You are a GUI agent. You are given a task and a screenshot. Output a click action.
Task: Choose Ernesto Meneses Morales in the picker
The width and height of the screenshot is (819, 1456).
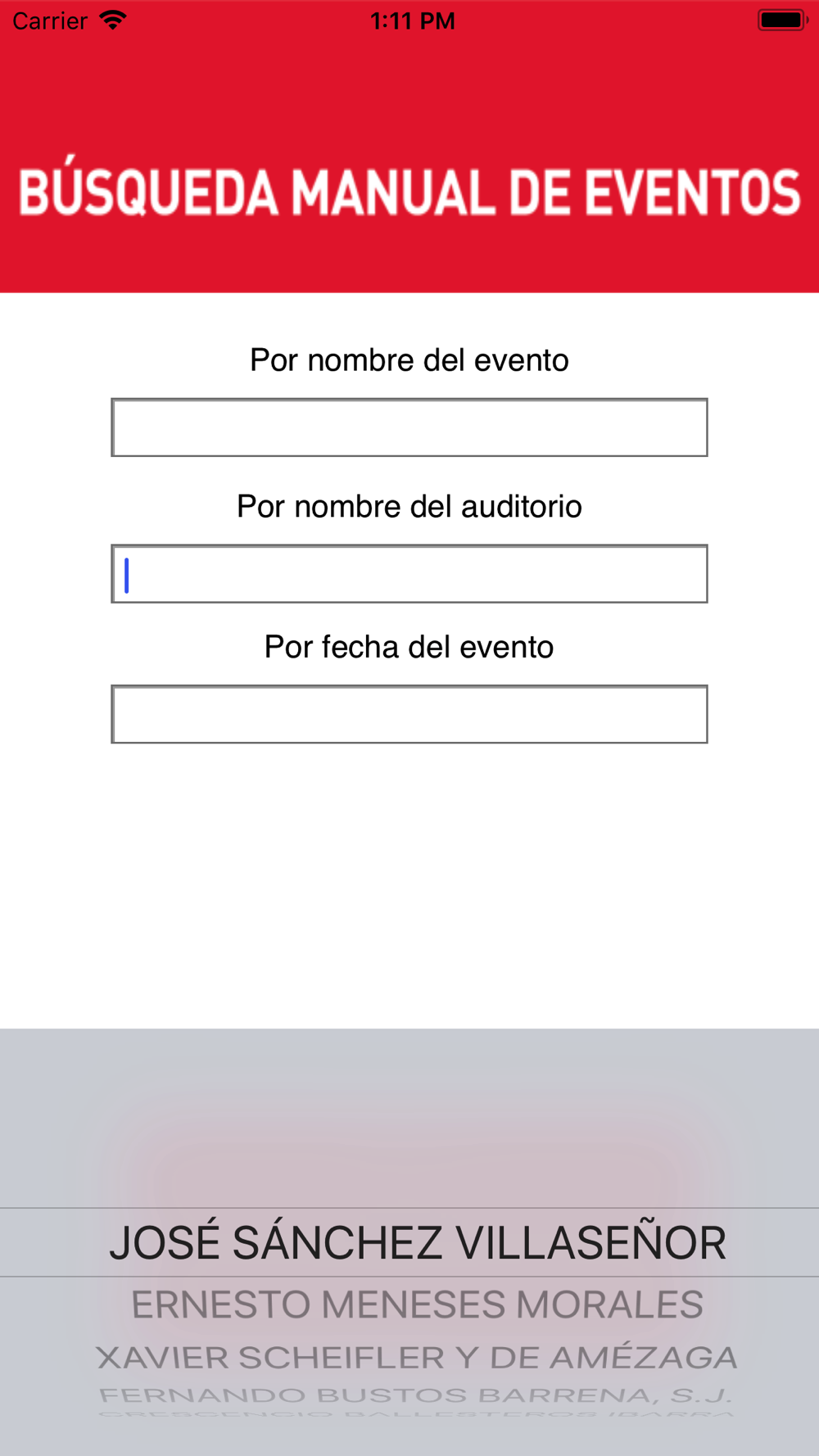pos(417,1305)
